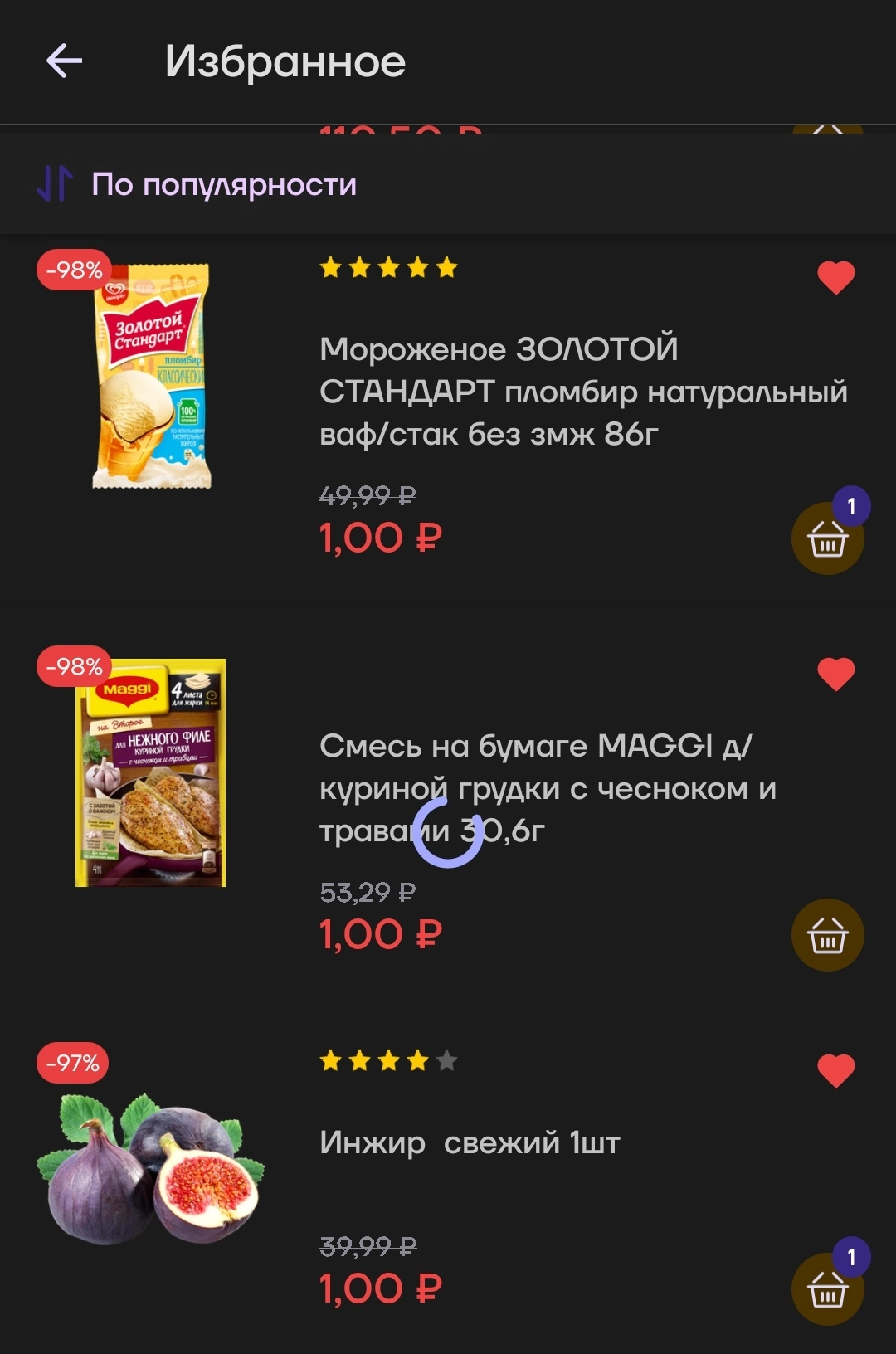This screenshot has height=1354, width=896.
Task: Open the MAGGI product image
Action: pyautogui.click(x=150, y=772)
